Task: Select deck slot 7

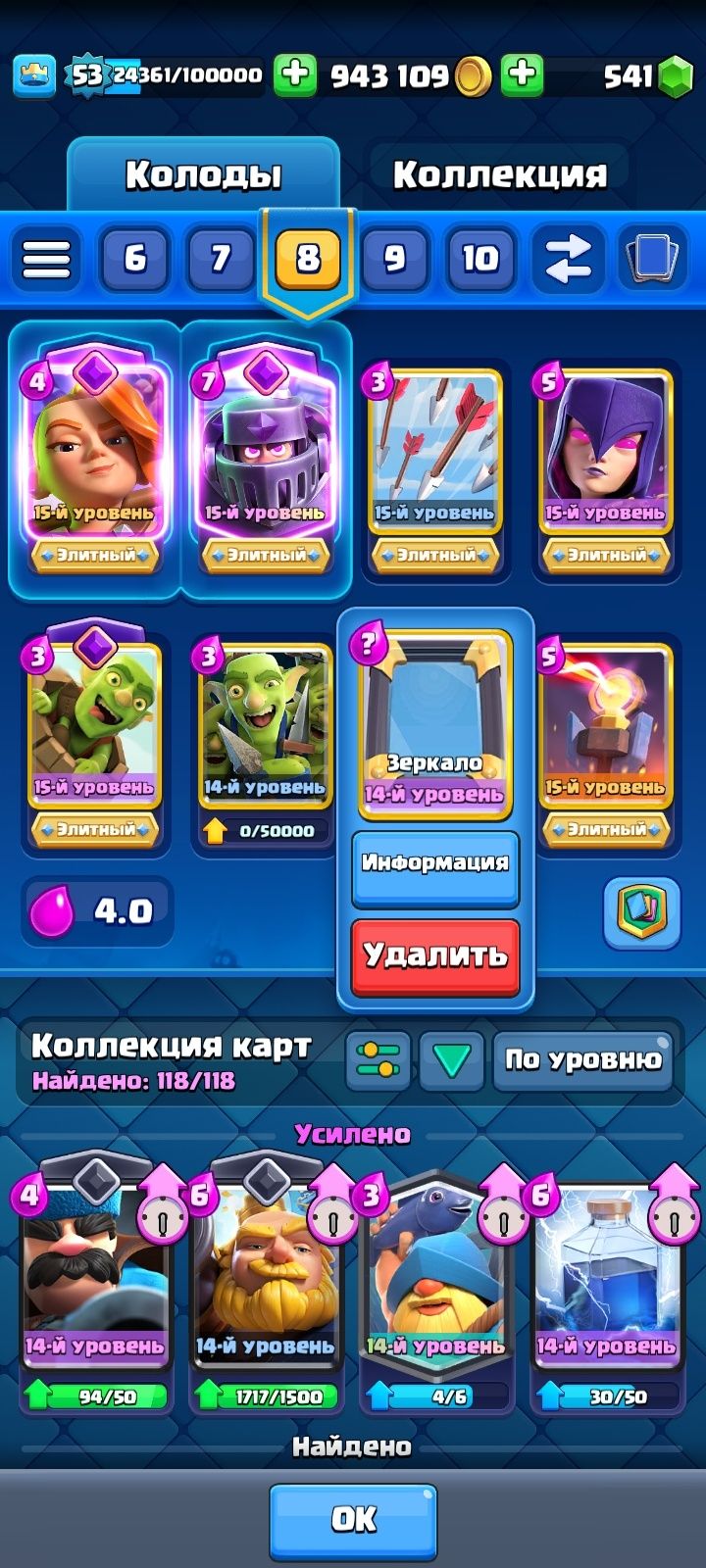Action: click(x=221, y=259)
